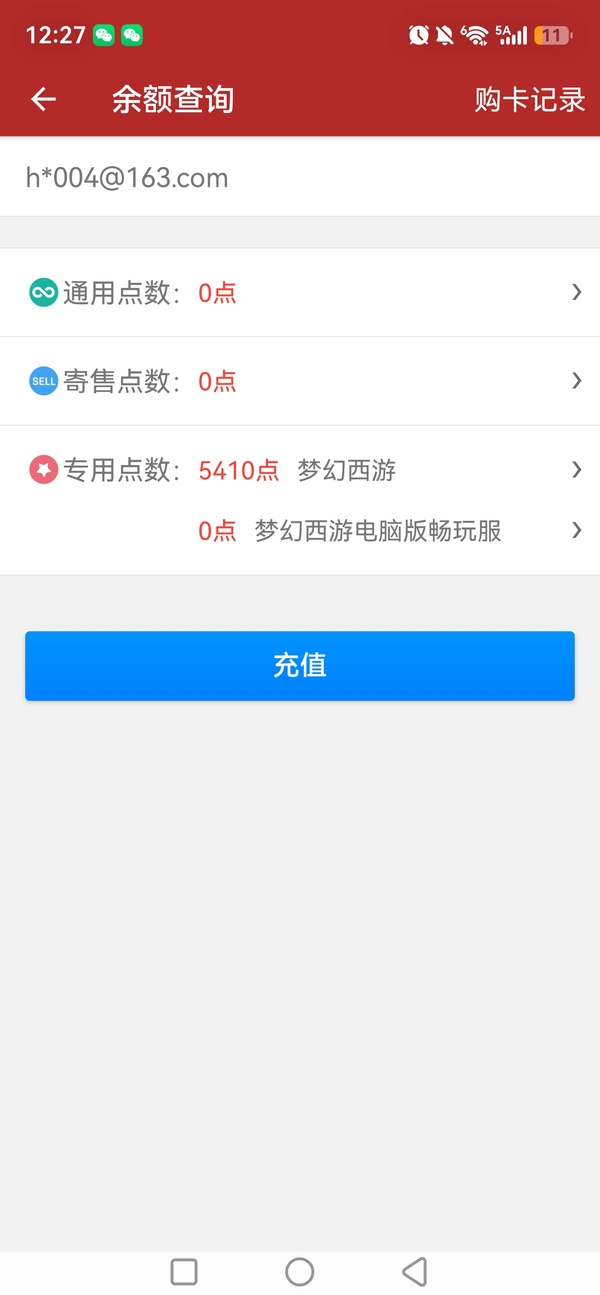The image size is (600, 1295).
Task: Tap the blue 充值 recharge button
Action: point(300,665)
